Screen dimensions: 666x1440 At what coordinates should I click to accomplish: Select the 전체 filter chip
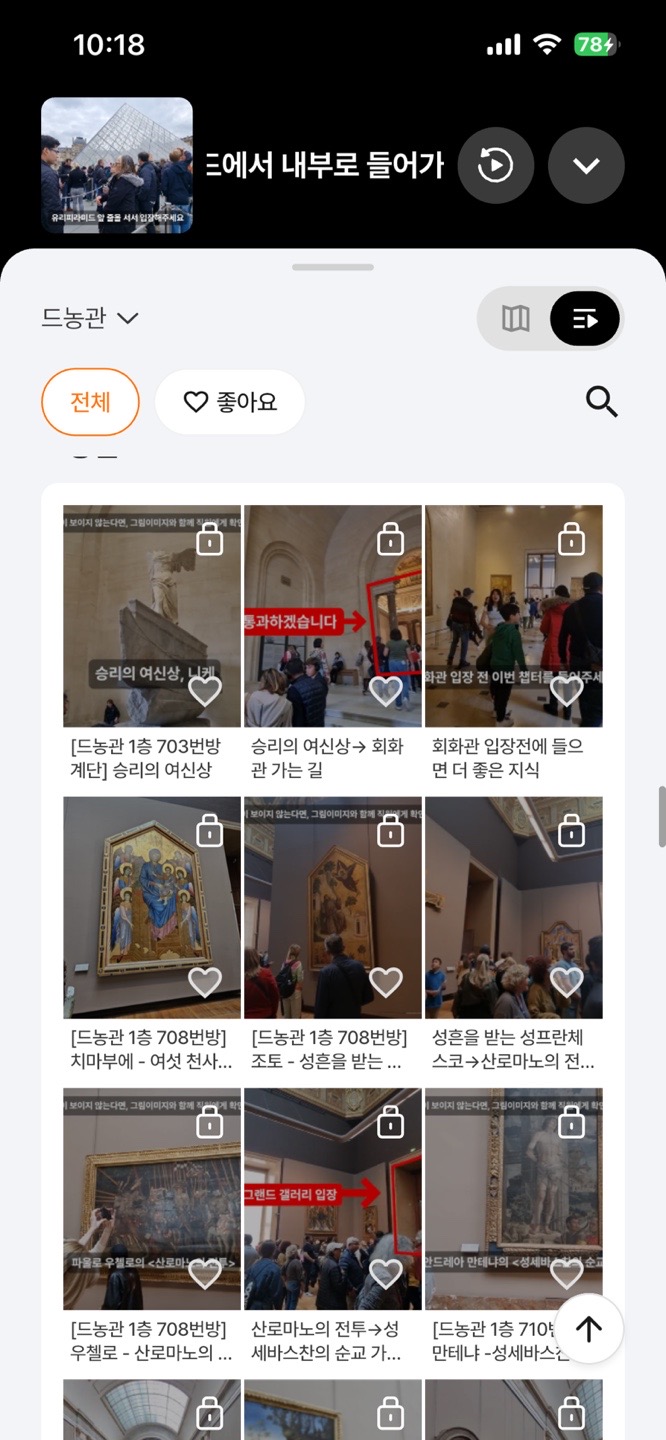click(x=90, y=402)
